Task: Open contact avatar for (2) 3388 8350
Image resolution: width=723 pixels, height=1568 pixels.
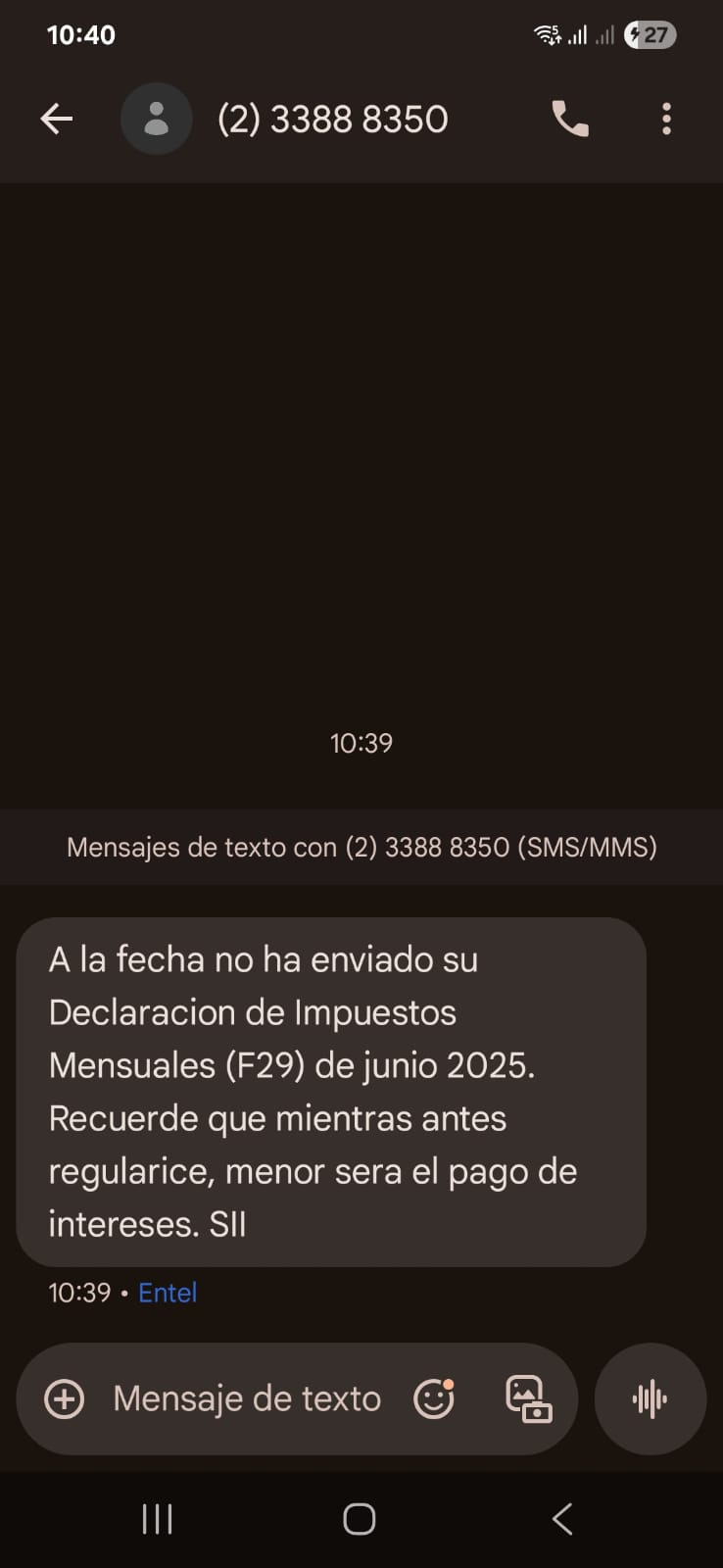Action: coord(156,120)
